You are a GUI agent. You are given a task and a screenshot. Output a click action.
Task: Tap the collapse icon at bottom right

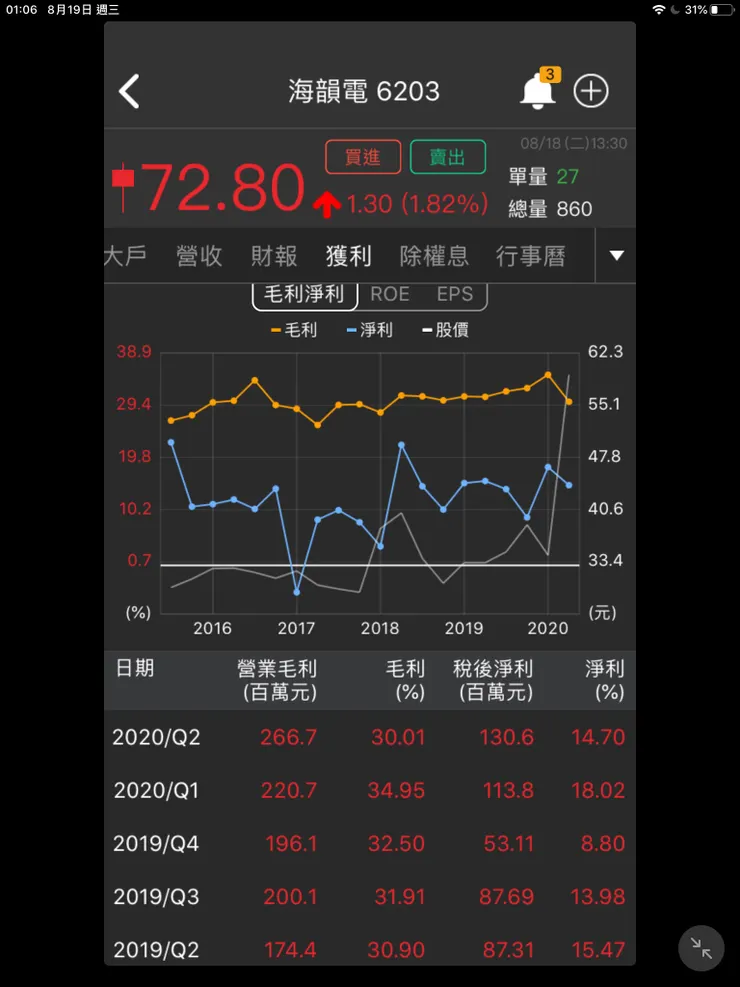point(700,948)
